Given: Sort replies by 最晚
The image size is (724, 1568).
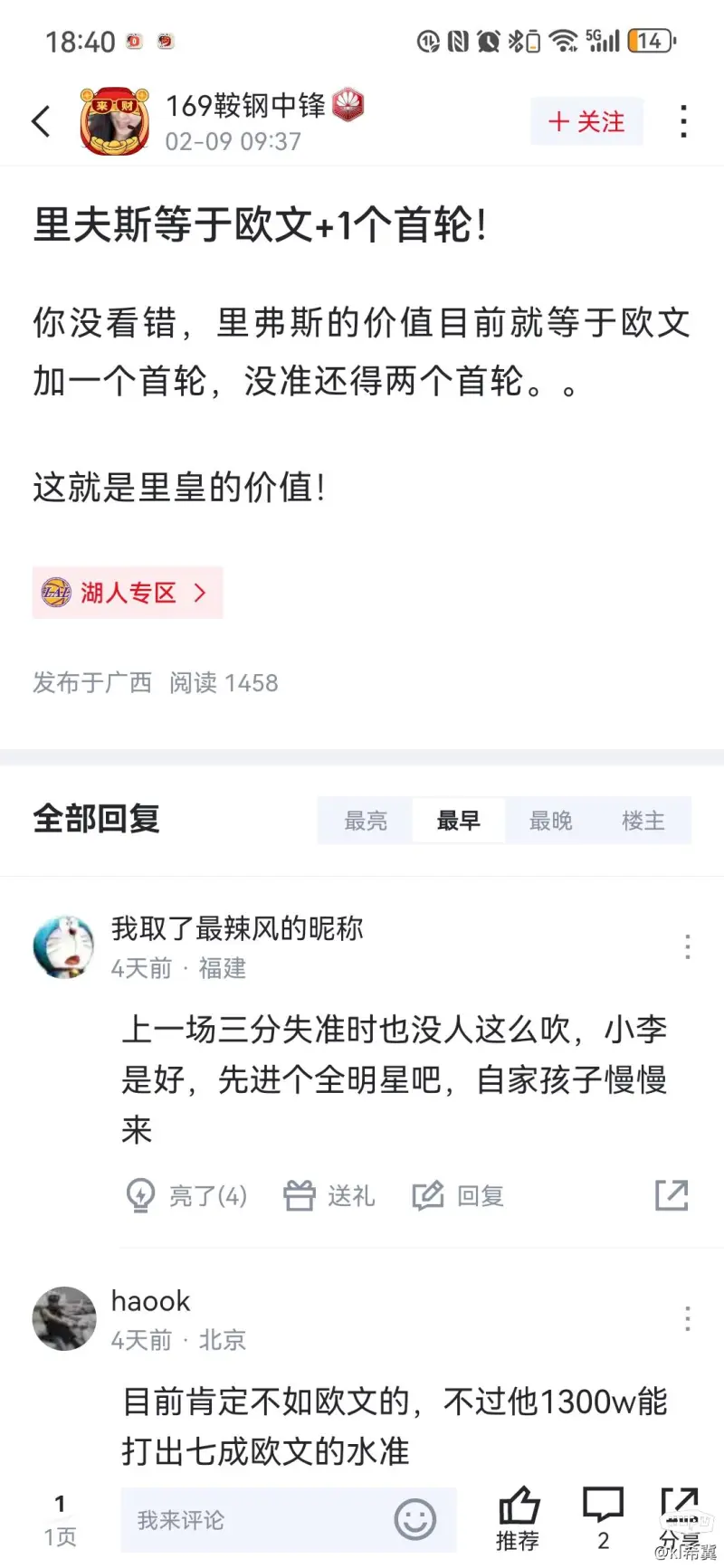Looking at the screenshot, I should [x=551, y=821].
